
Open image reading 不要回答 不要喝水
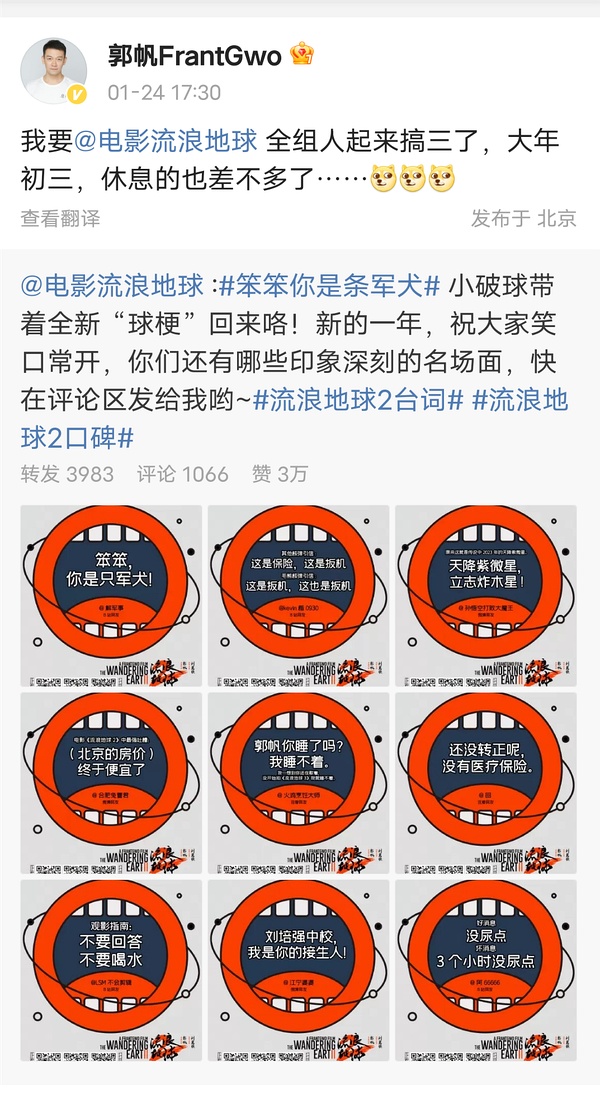(111, 970)
